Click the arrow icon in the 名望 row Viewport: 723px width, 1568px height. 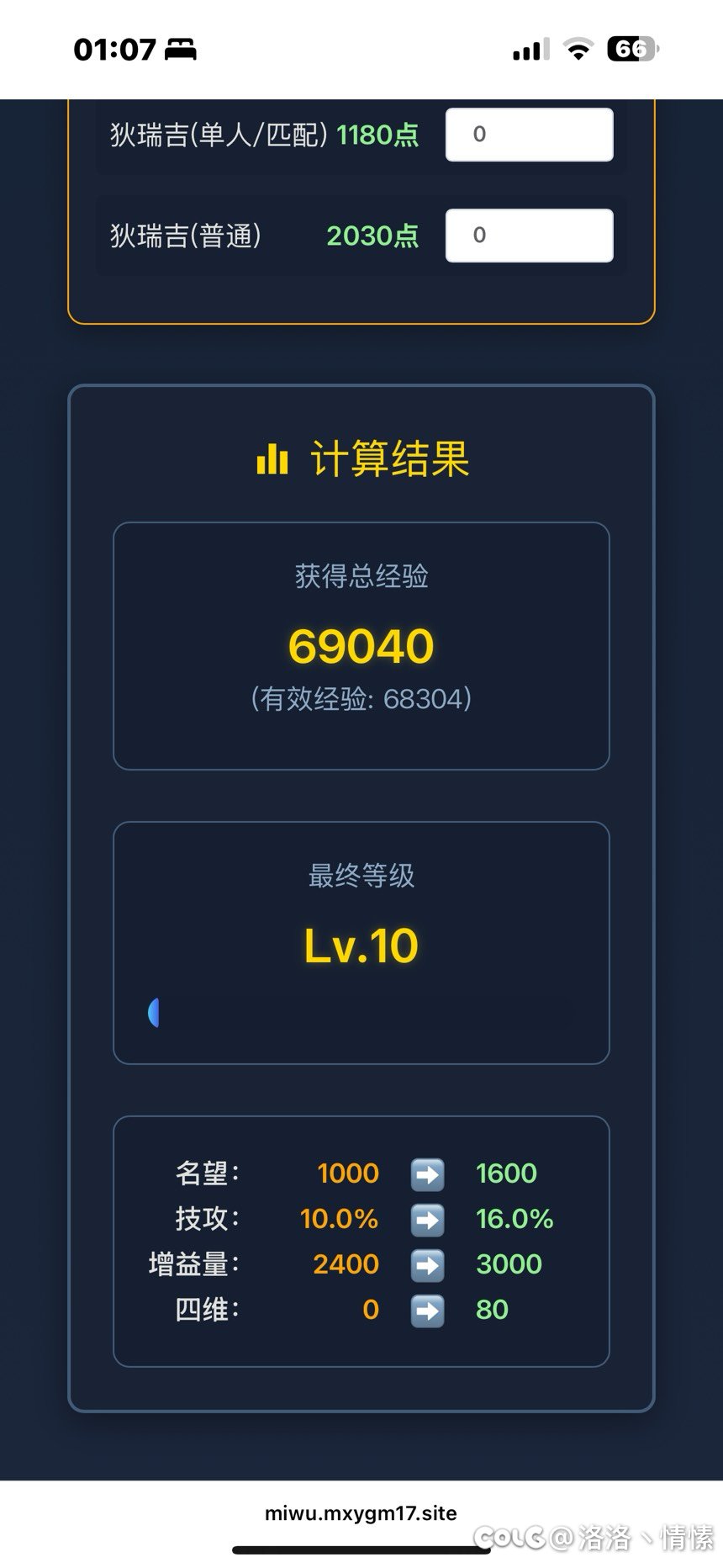427,1174
